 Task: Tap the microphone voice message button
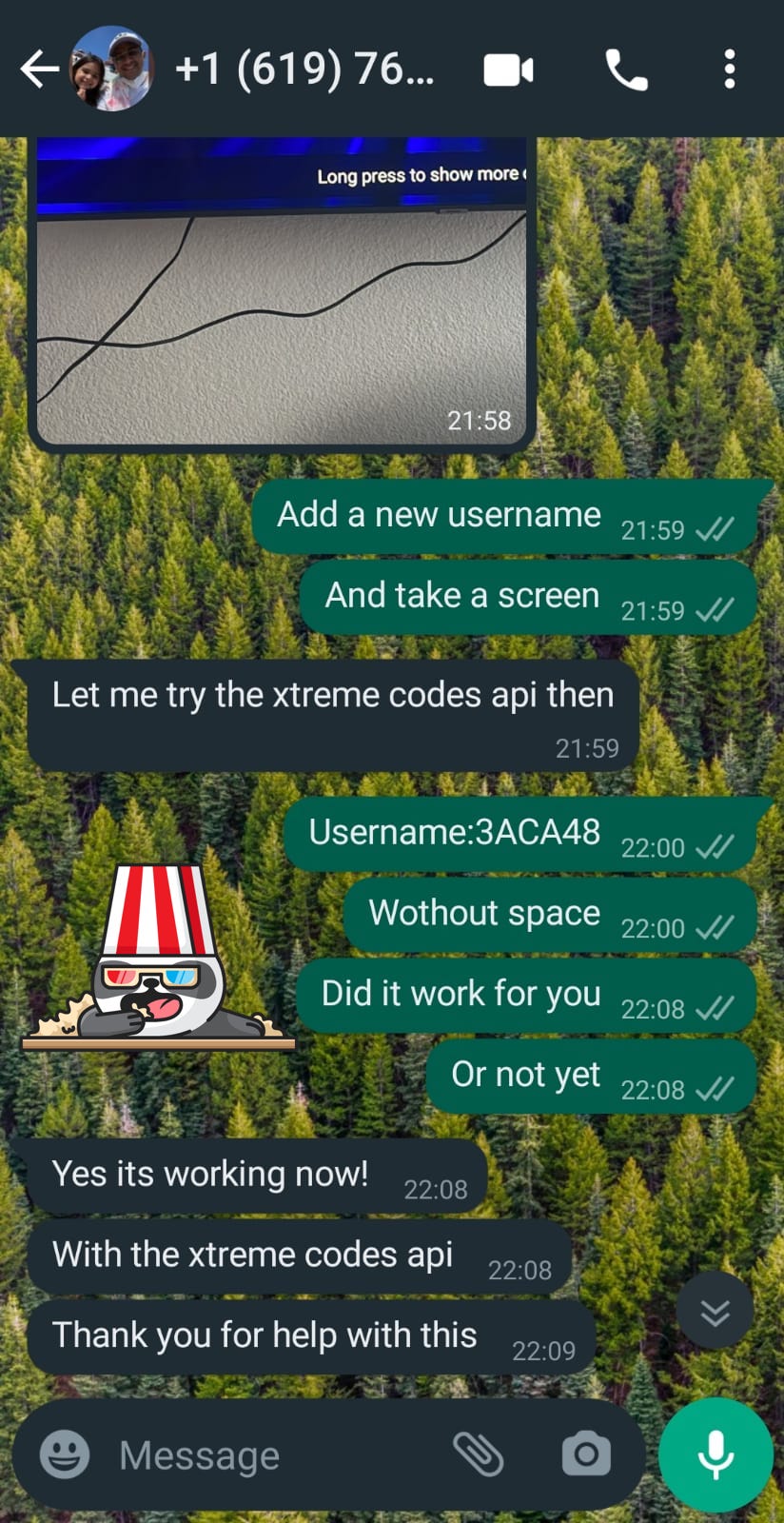[715, 1454]
